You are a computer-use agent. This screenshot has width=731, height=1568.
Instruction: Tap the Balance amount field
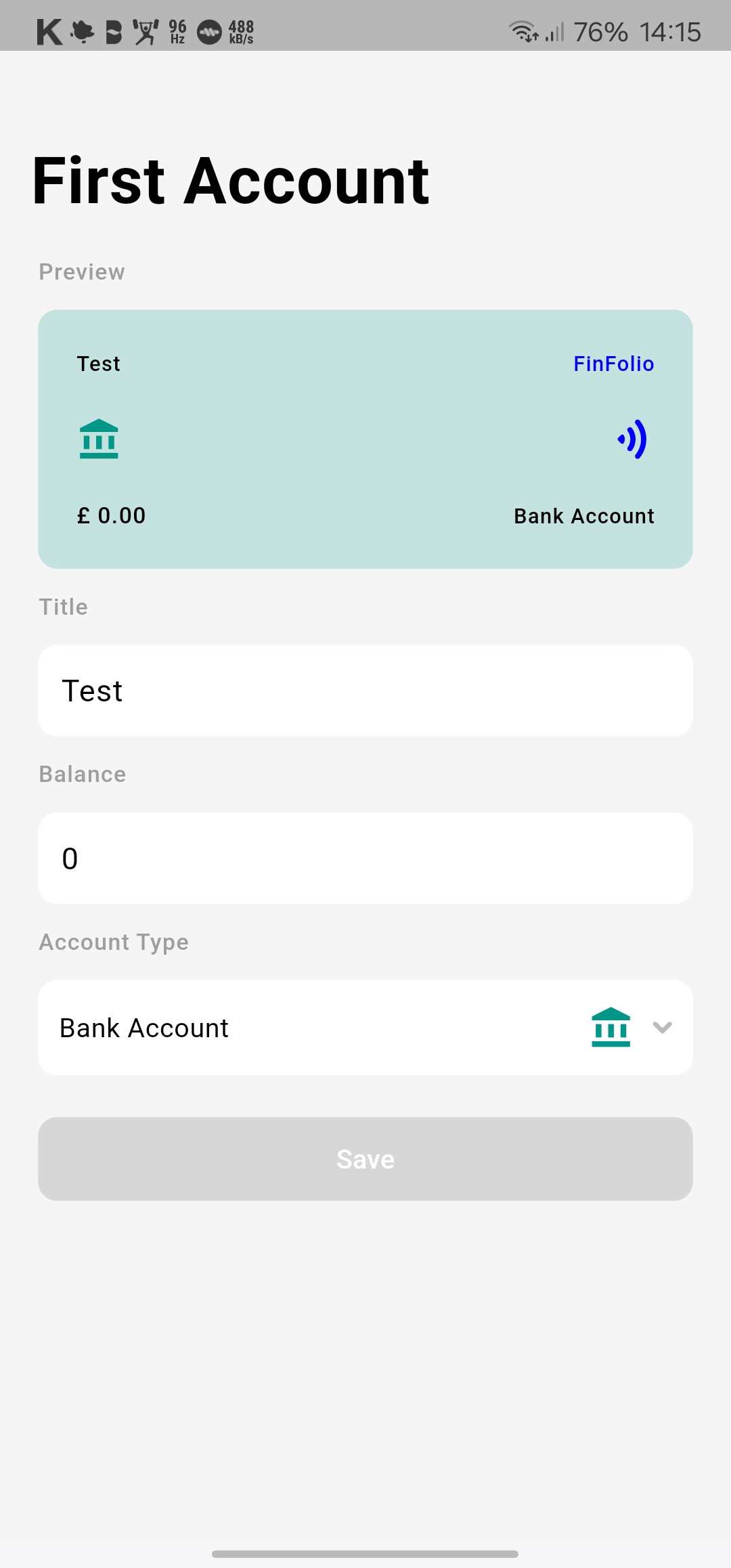365,858
